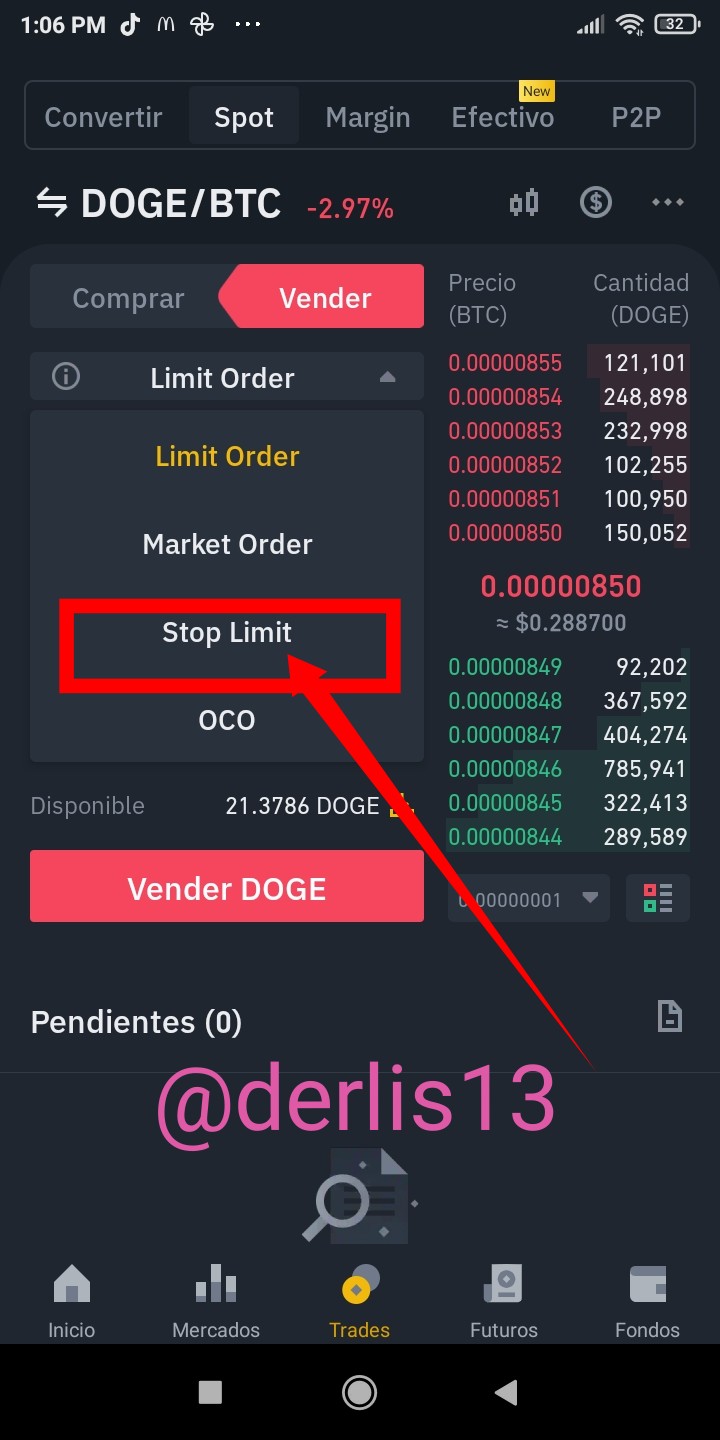The height and width of the screenshot is (1440, 720).
Task: Open the Fondos wallet tab
Action: pos(647,1302)
